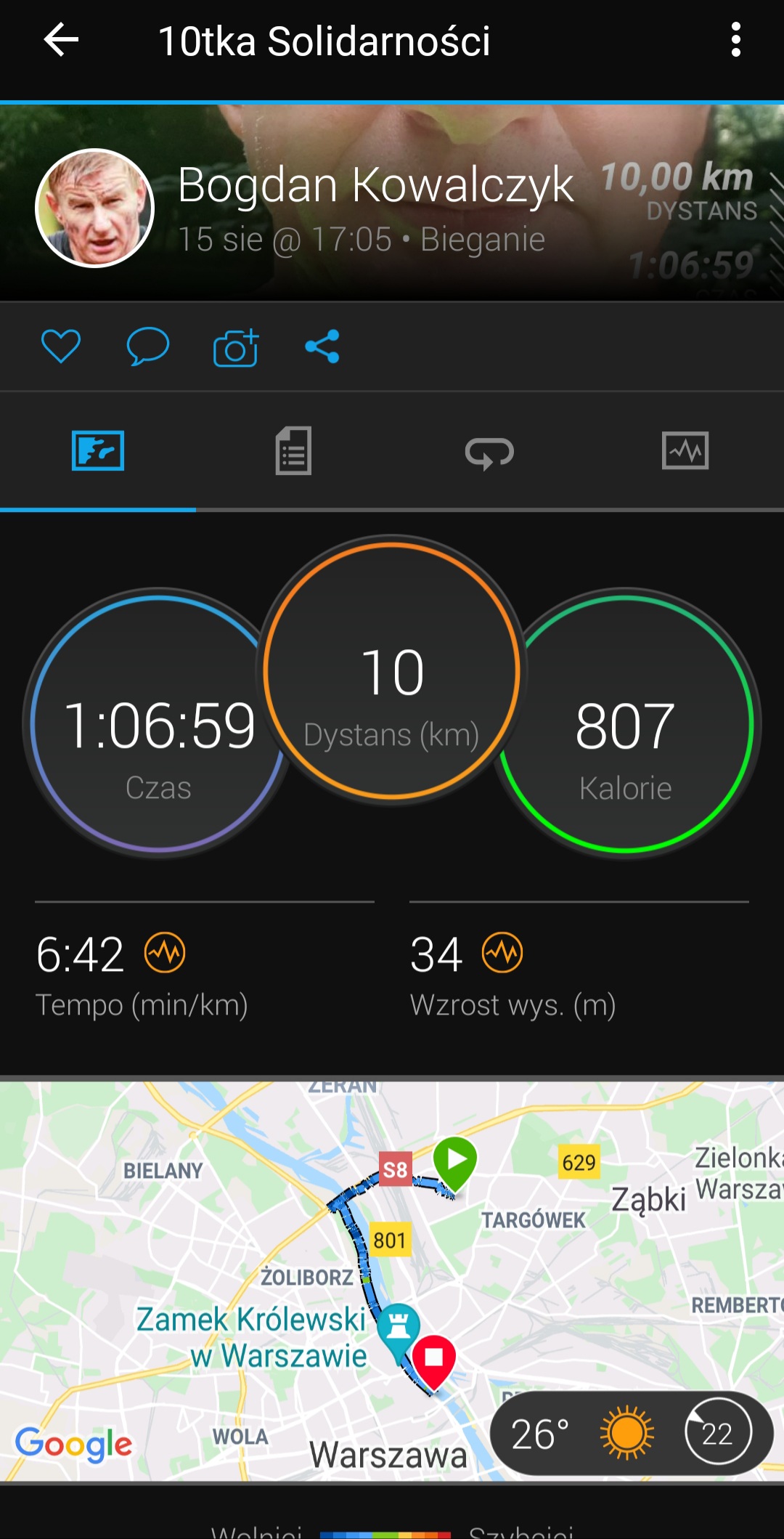Tap the 26° weather widget
Image resolution: width=784 pixels, height=1539 pixels.
pyautogui.click(x=630, y=1433)
